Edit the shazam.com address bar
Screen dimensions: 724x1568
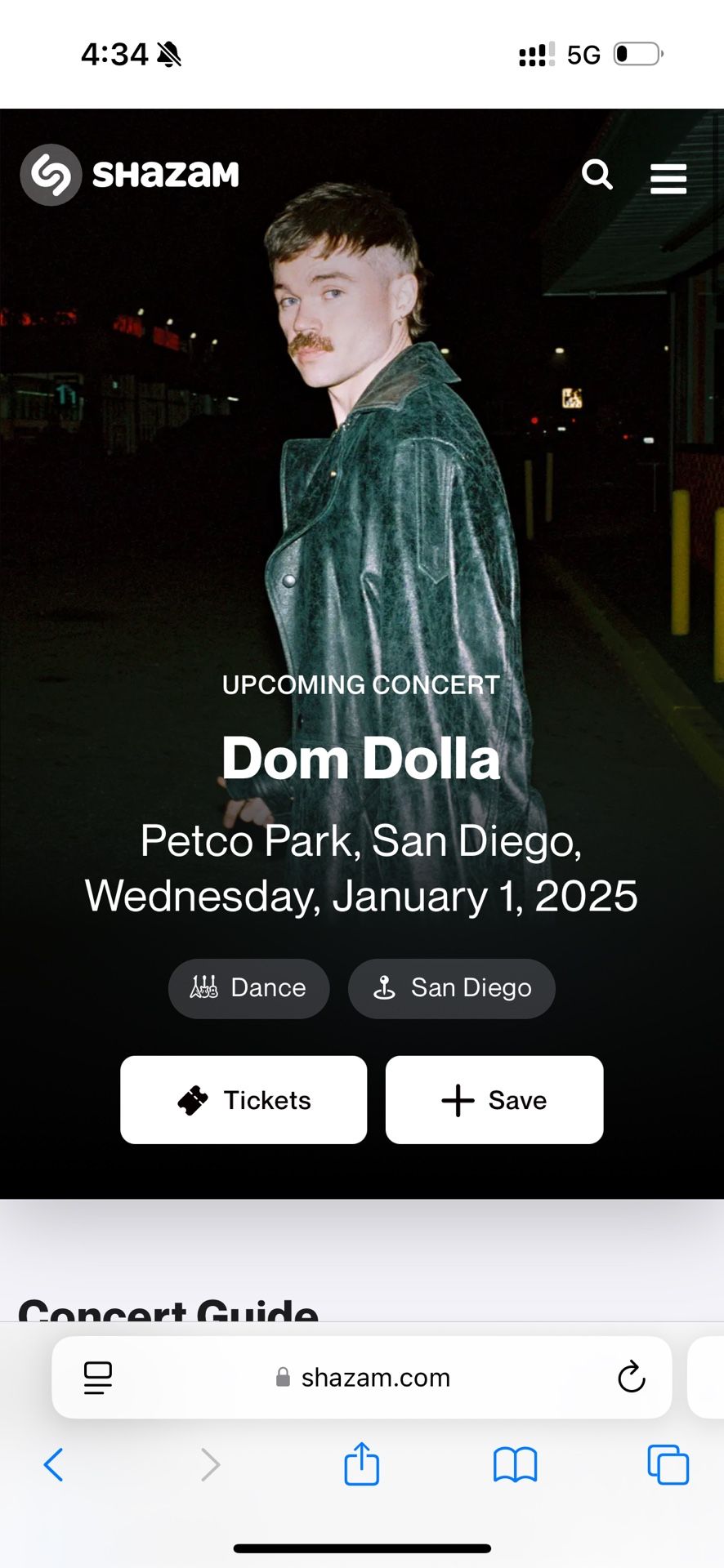click(x=364, y=1378)
